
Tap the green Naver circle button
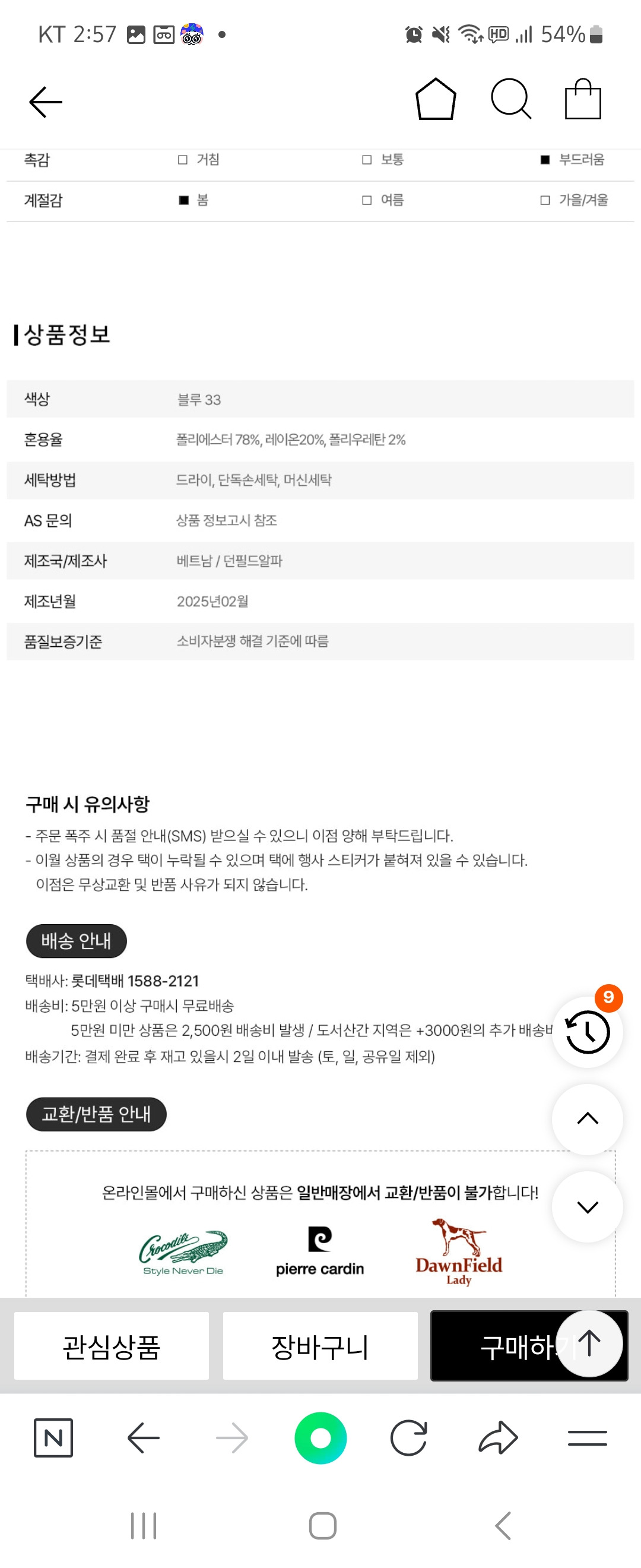click(320, 1438)
